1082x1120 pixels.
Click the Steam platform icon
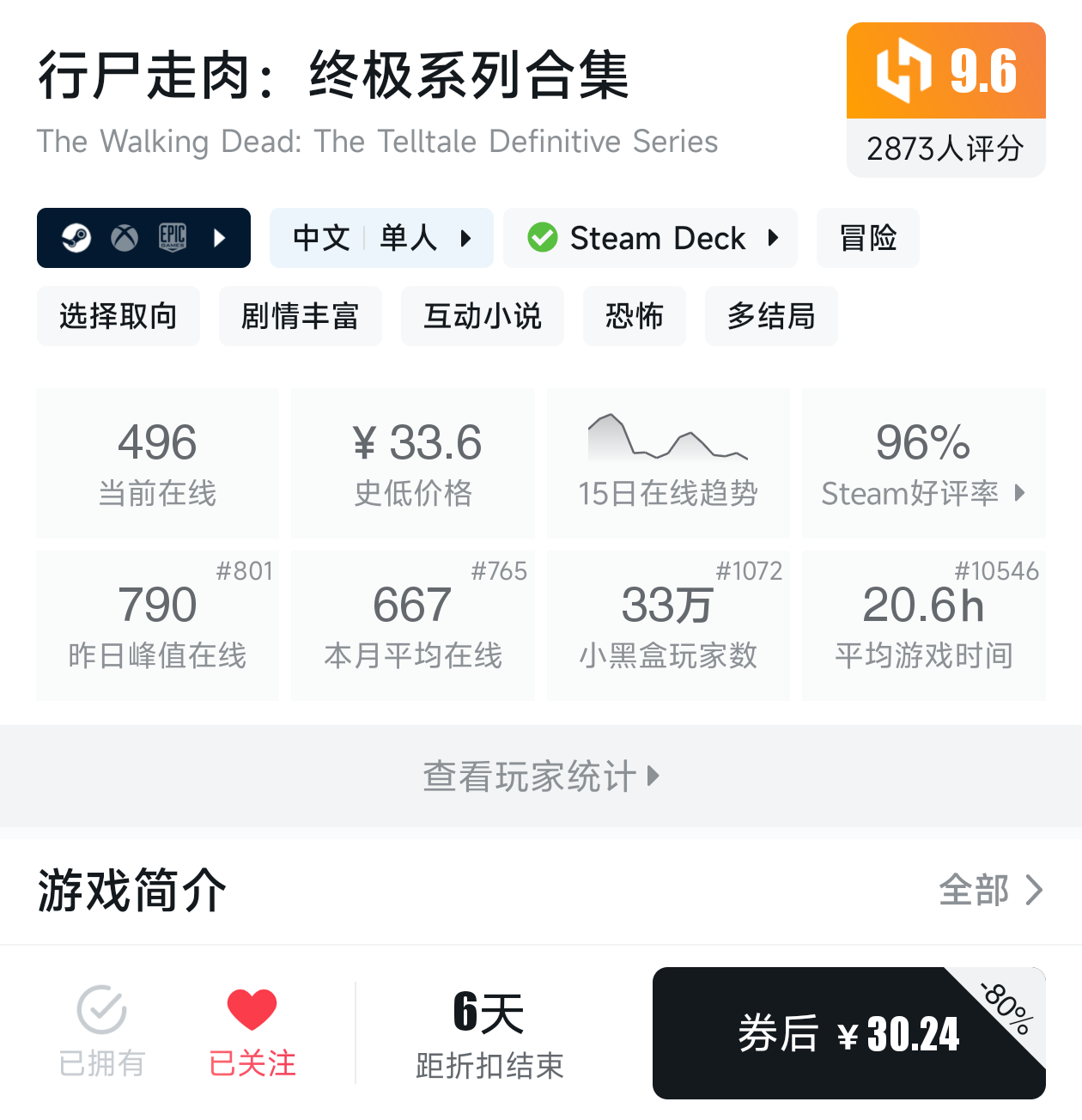click(x=78, y=238)
